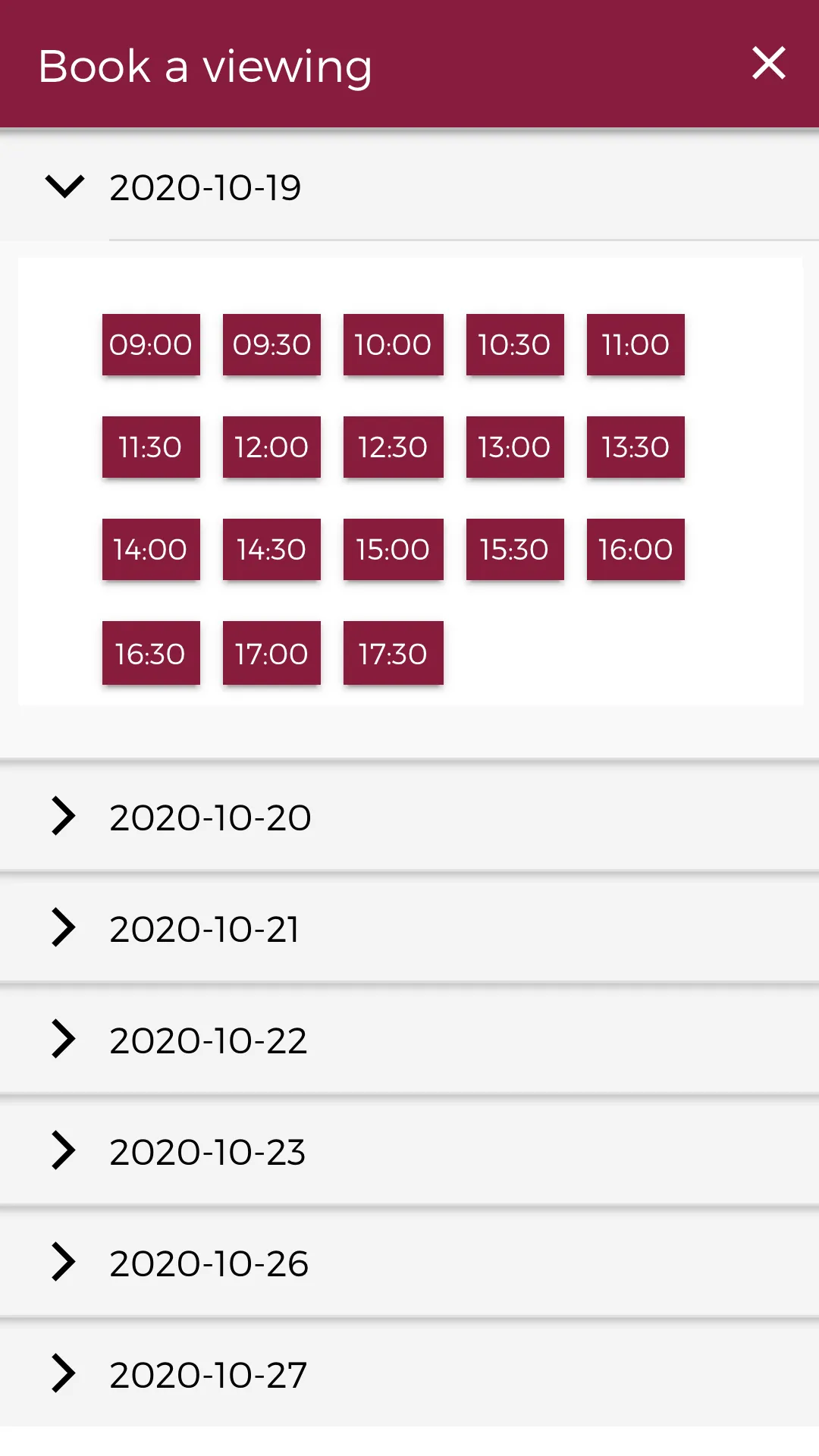Image resolution: width=819 pixels, height=1456 pixels.
Task: Book the 11:00 slot
Action: (635, 344)
